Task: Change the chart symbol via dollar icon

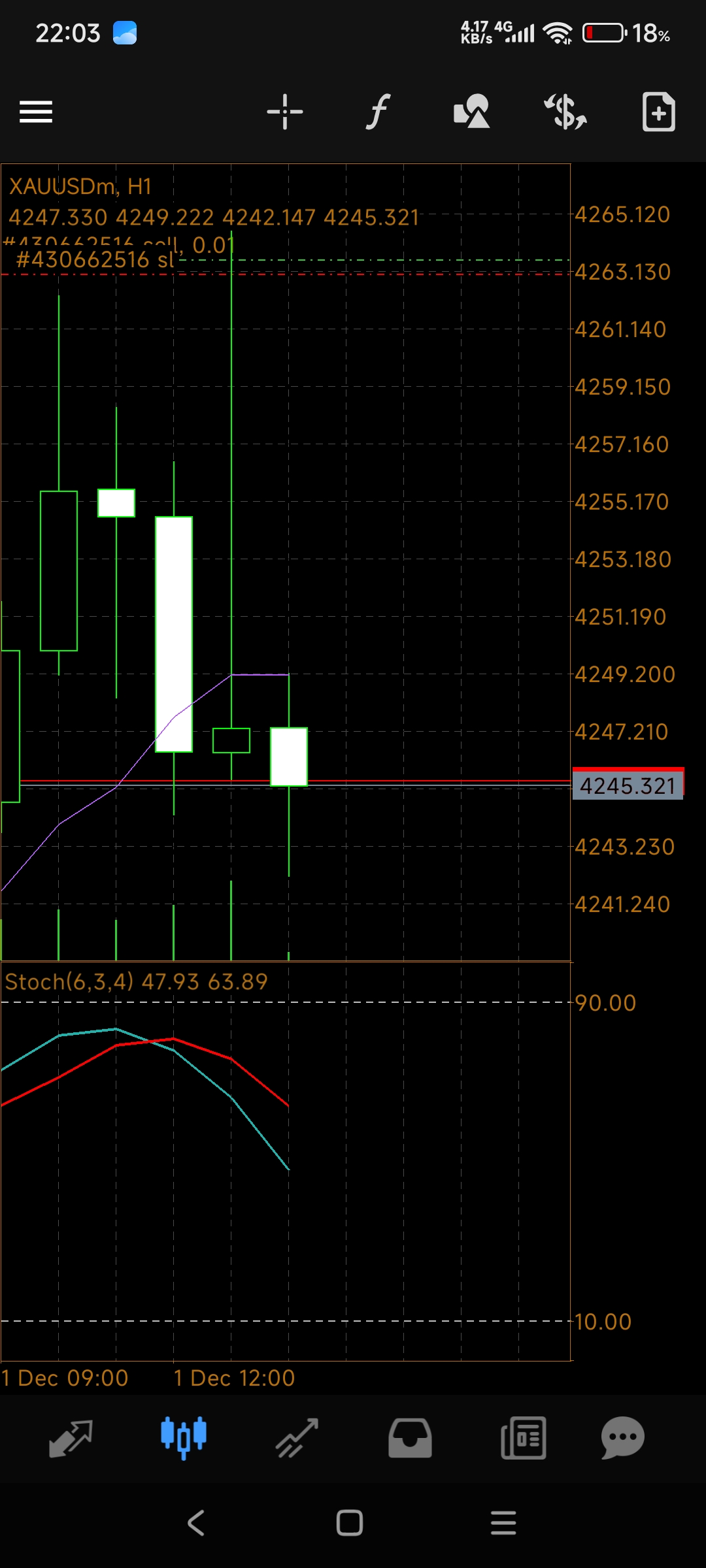Action: click(x=565, y=112)
